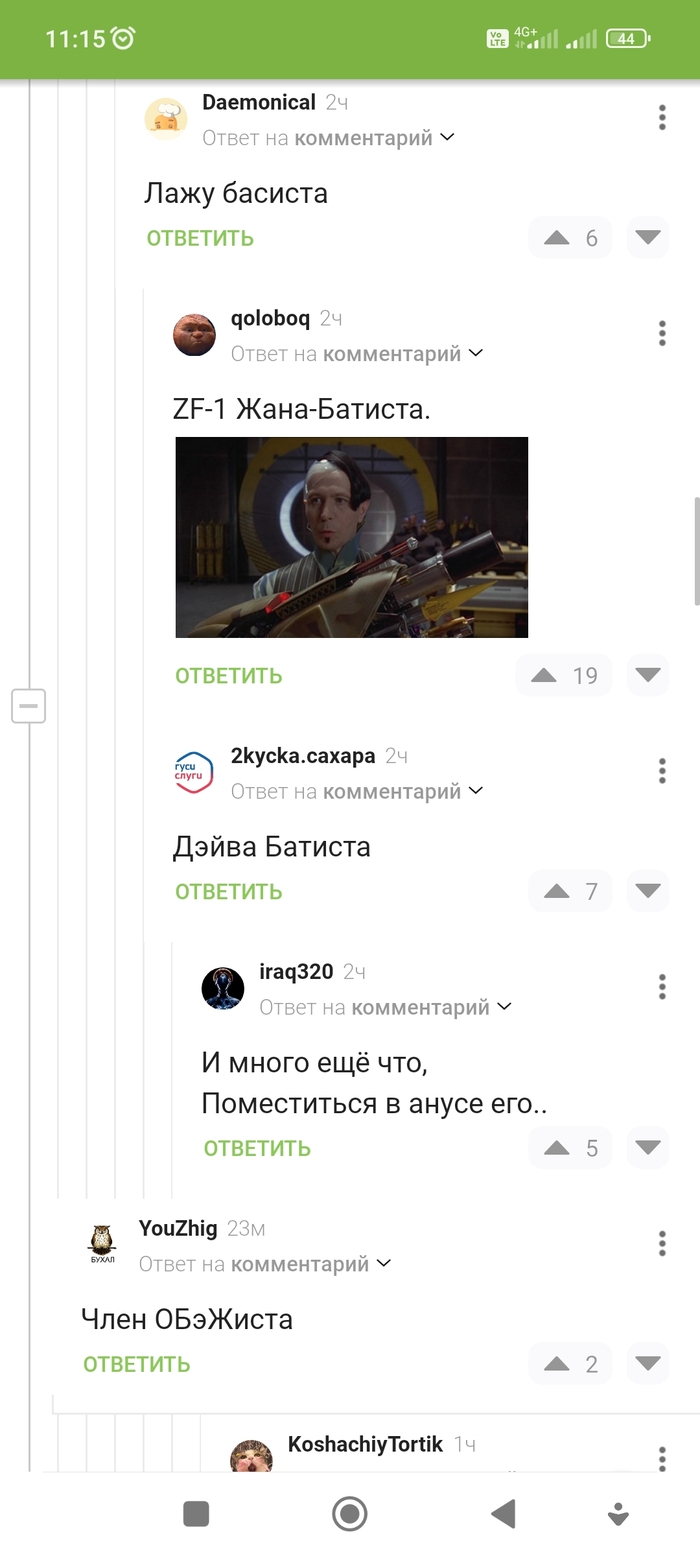Go back using system navigation
Screen dimensions: 700x1556
pos(503,1514)
